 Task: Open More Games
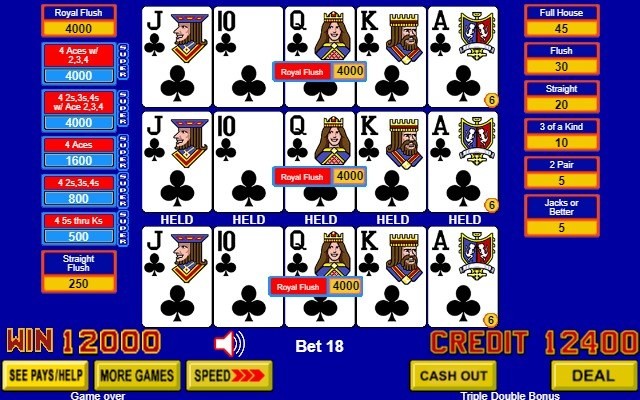pos(137,376)
